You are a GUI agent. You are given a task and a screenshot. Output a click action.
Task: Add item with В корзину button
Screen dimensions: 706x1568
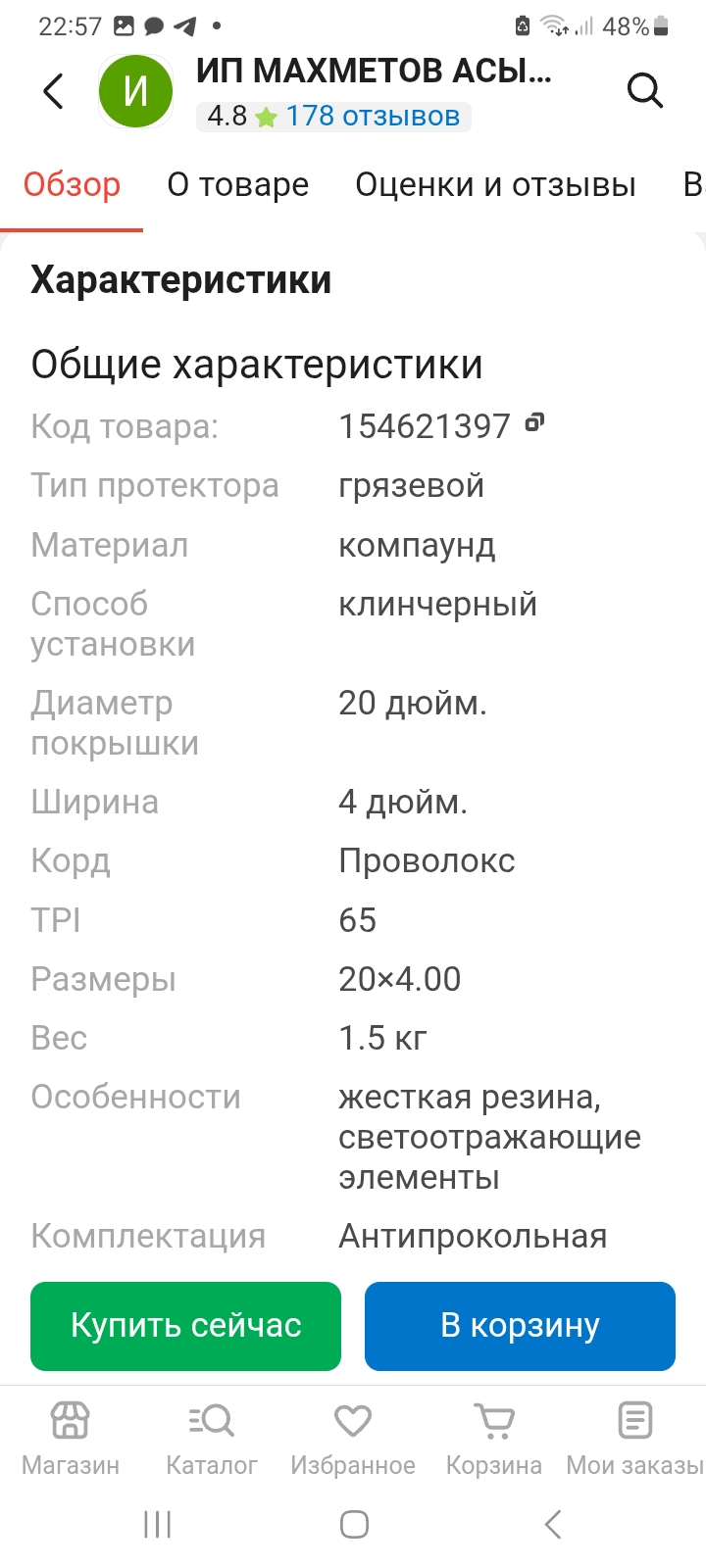click(x=520, y=1325)
